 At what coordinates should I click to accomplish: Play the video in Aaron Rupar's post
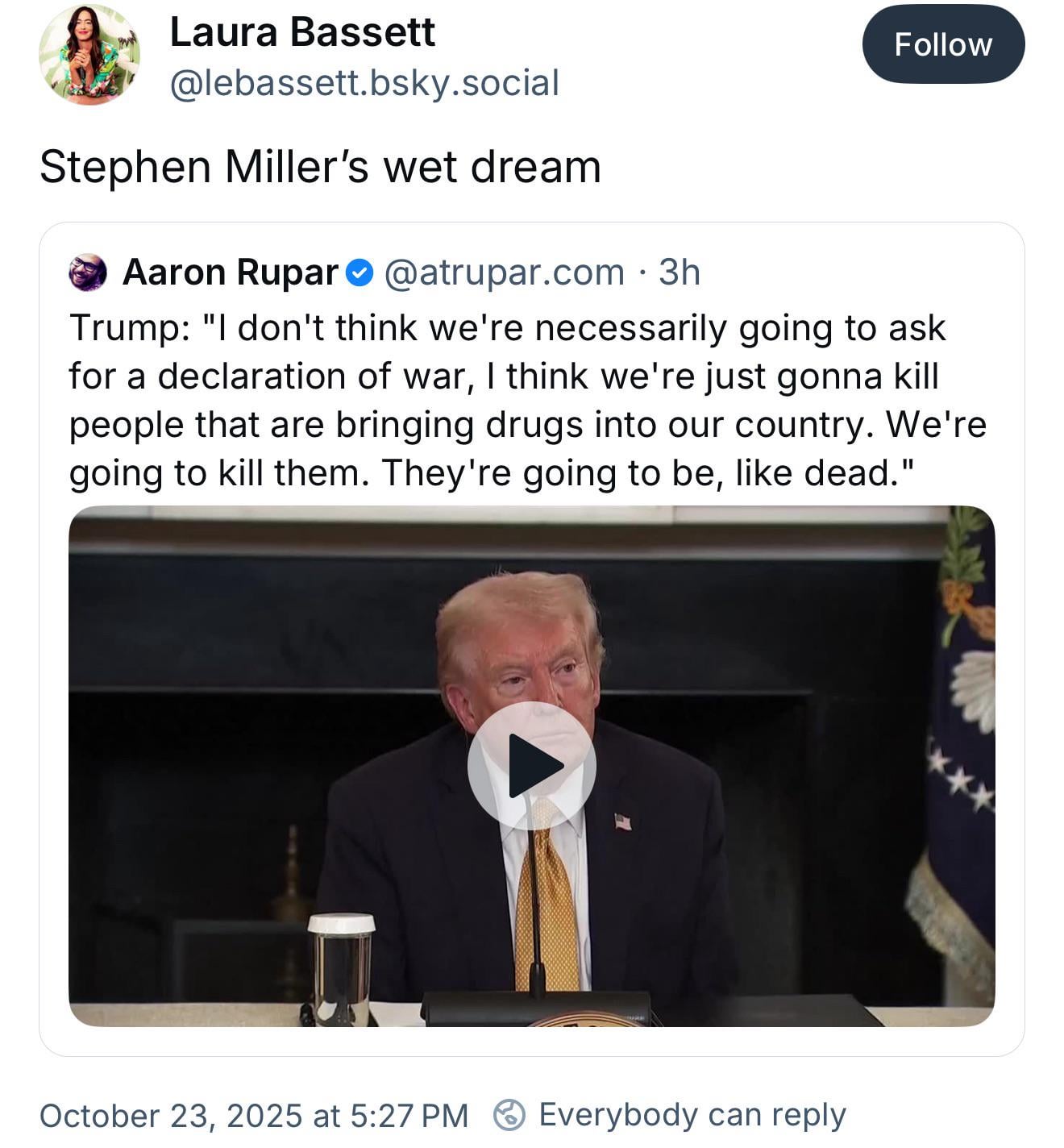(531, 765)
